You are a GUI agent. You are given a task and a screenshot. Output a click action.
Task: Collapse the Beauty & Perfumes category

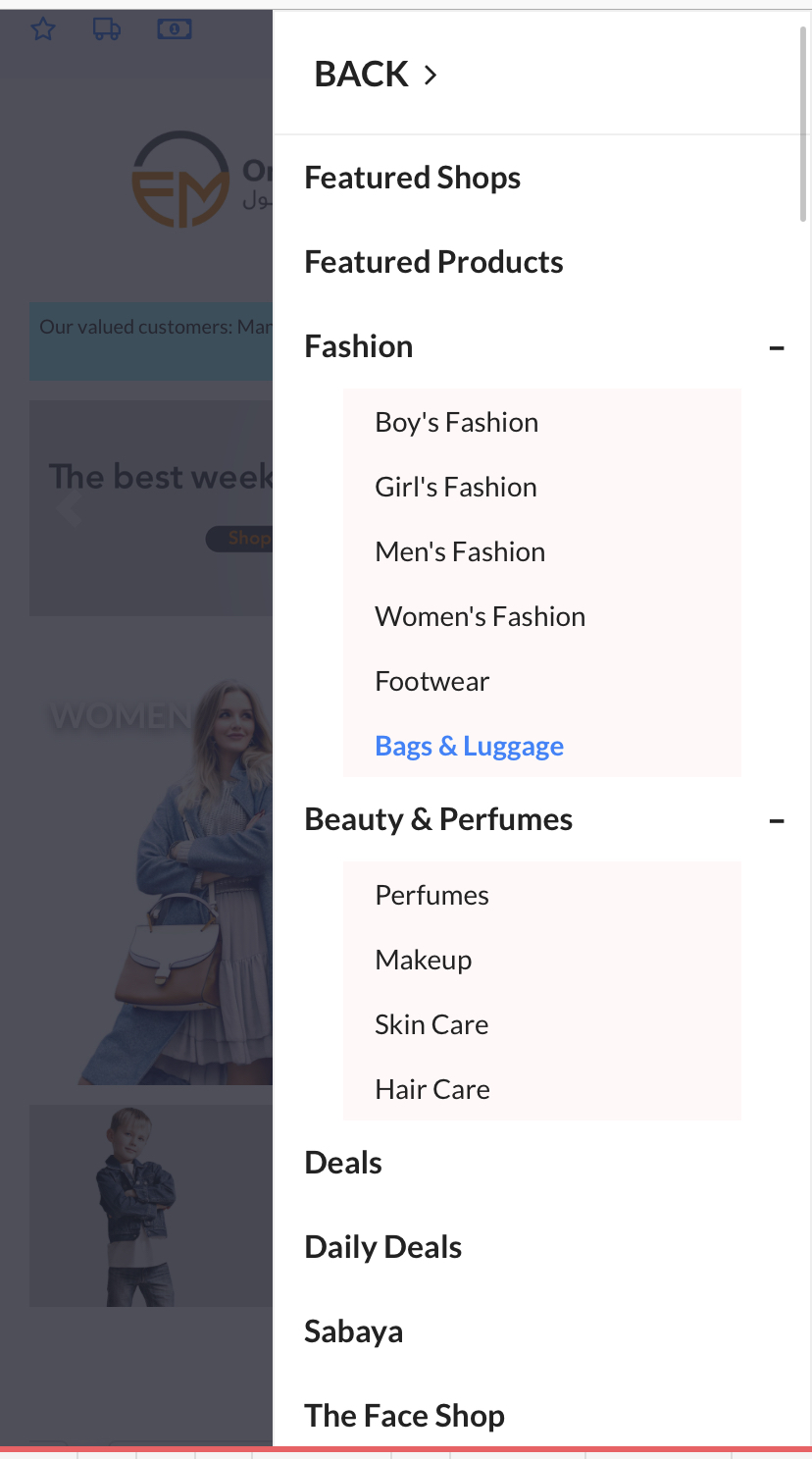tap(777, 820)
